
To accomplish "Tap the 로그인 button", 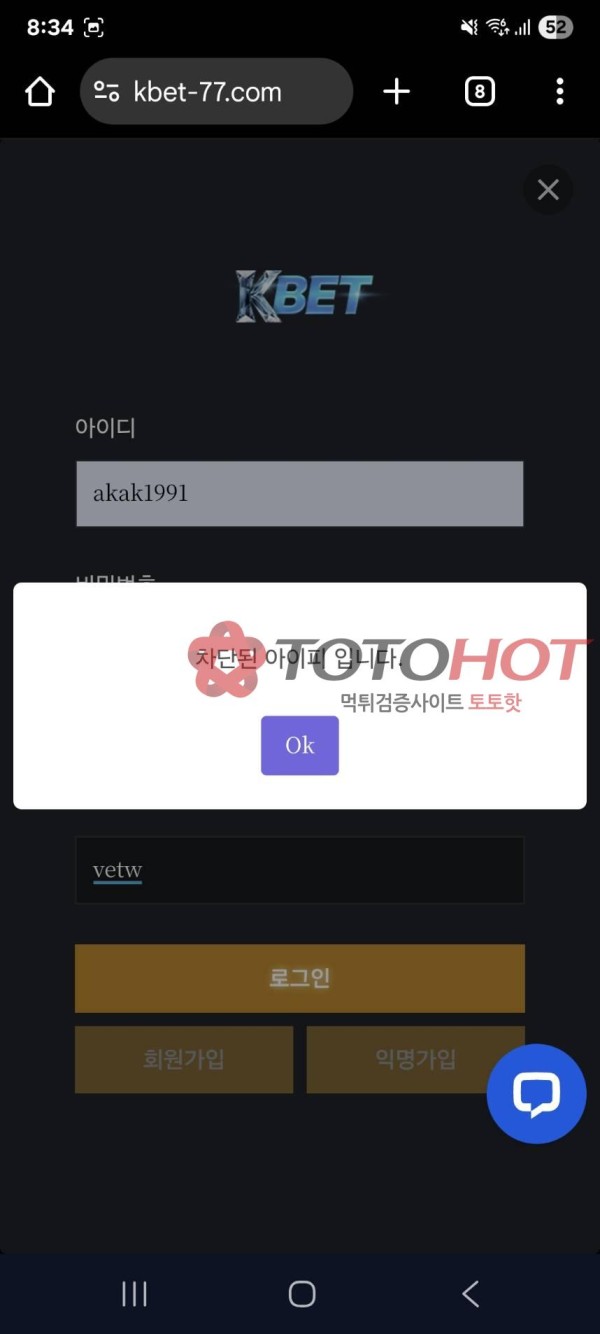I will point(299,978).
